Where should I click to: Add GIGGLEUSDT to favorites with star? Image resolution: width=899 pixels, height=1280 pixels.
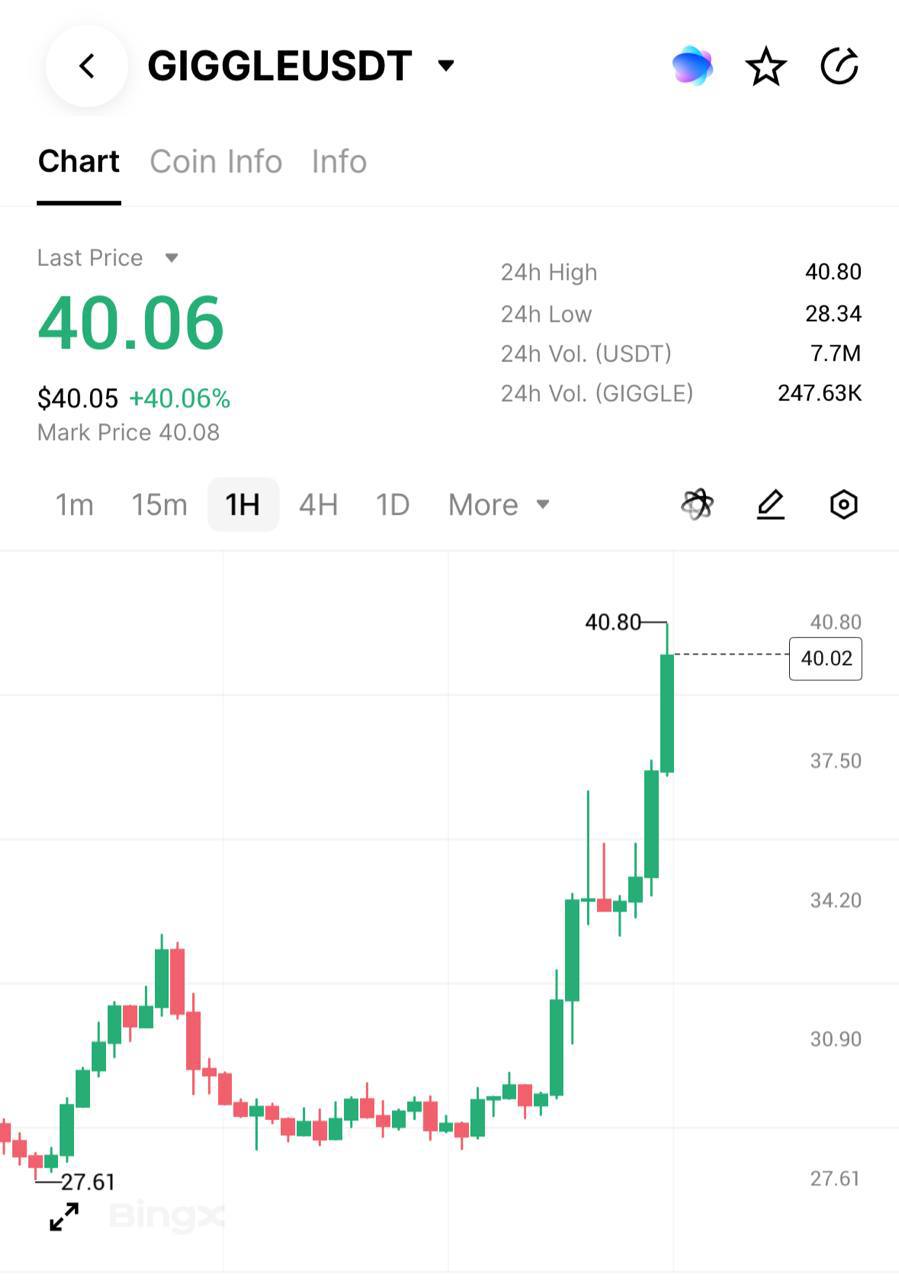(766, 67)
